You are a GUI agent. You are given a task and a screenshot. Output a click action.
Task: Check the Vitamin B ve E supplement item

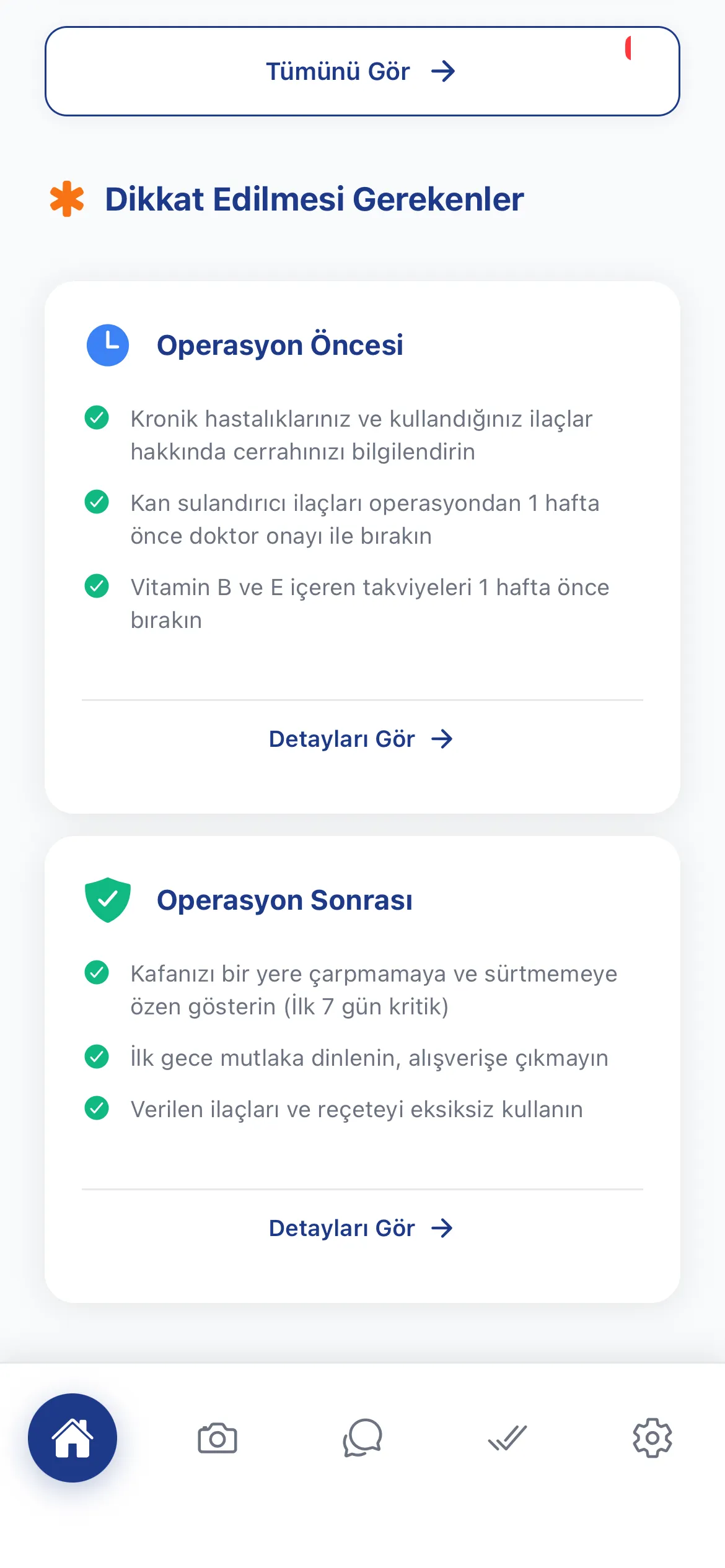pyautogui.click(x=97, y=587)
